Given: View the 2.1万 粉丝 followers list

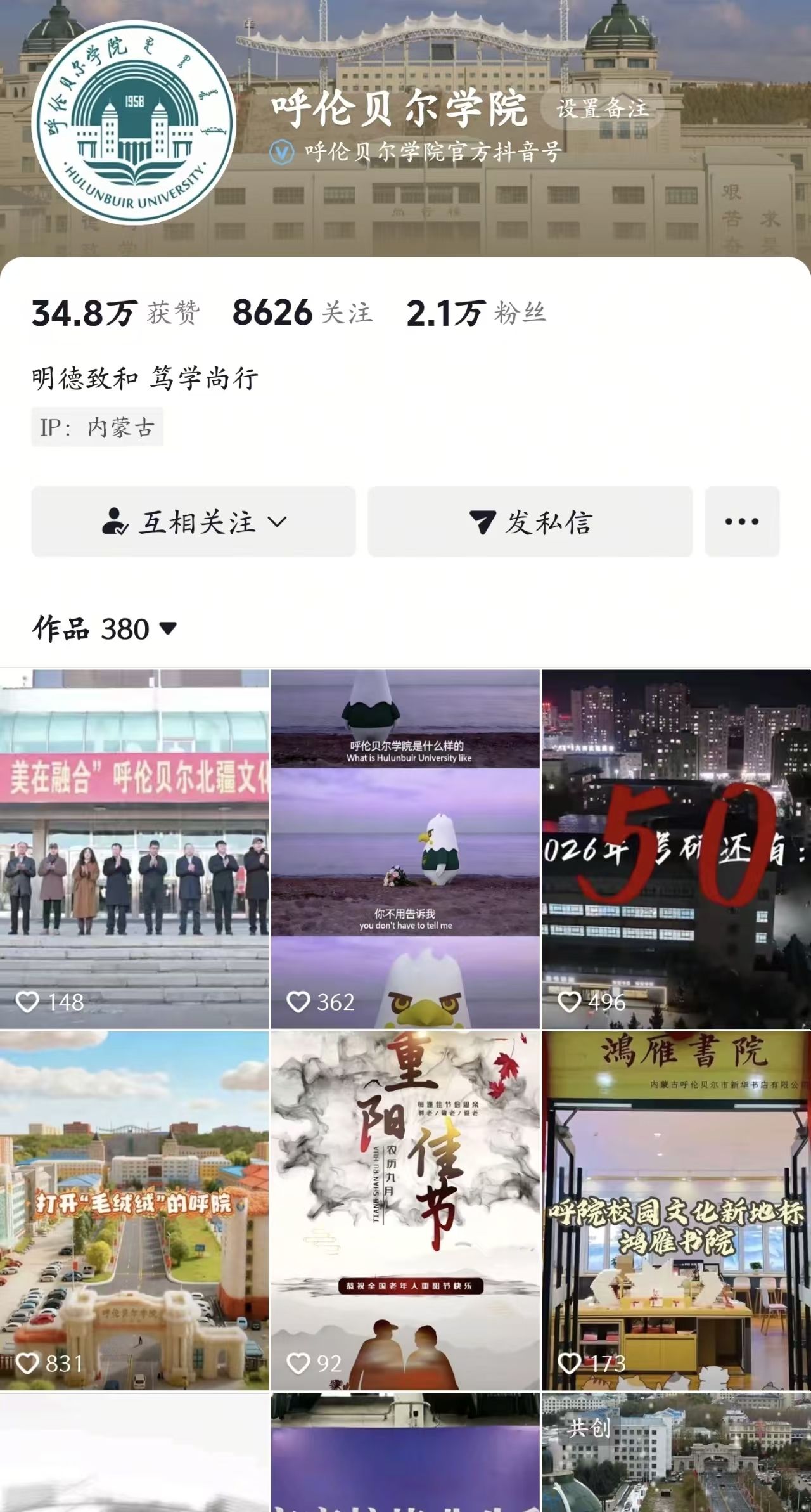Looking at the screenshot, I should click(x=476, y=313).
